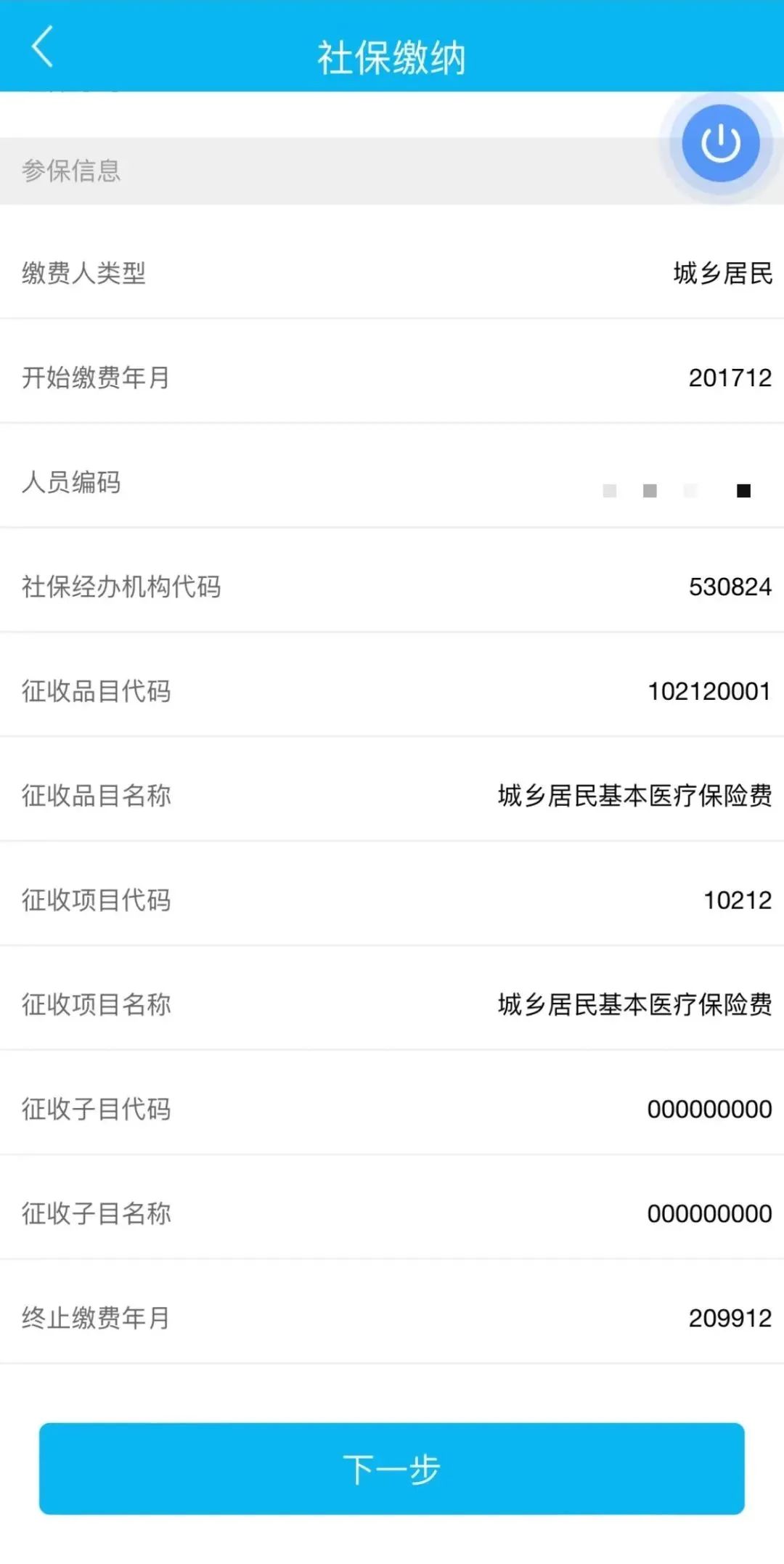
Task: Tap the 征收子目名称 value 000000000
Action: (709, 1213)
